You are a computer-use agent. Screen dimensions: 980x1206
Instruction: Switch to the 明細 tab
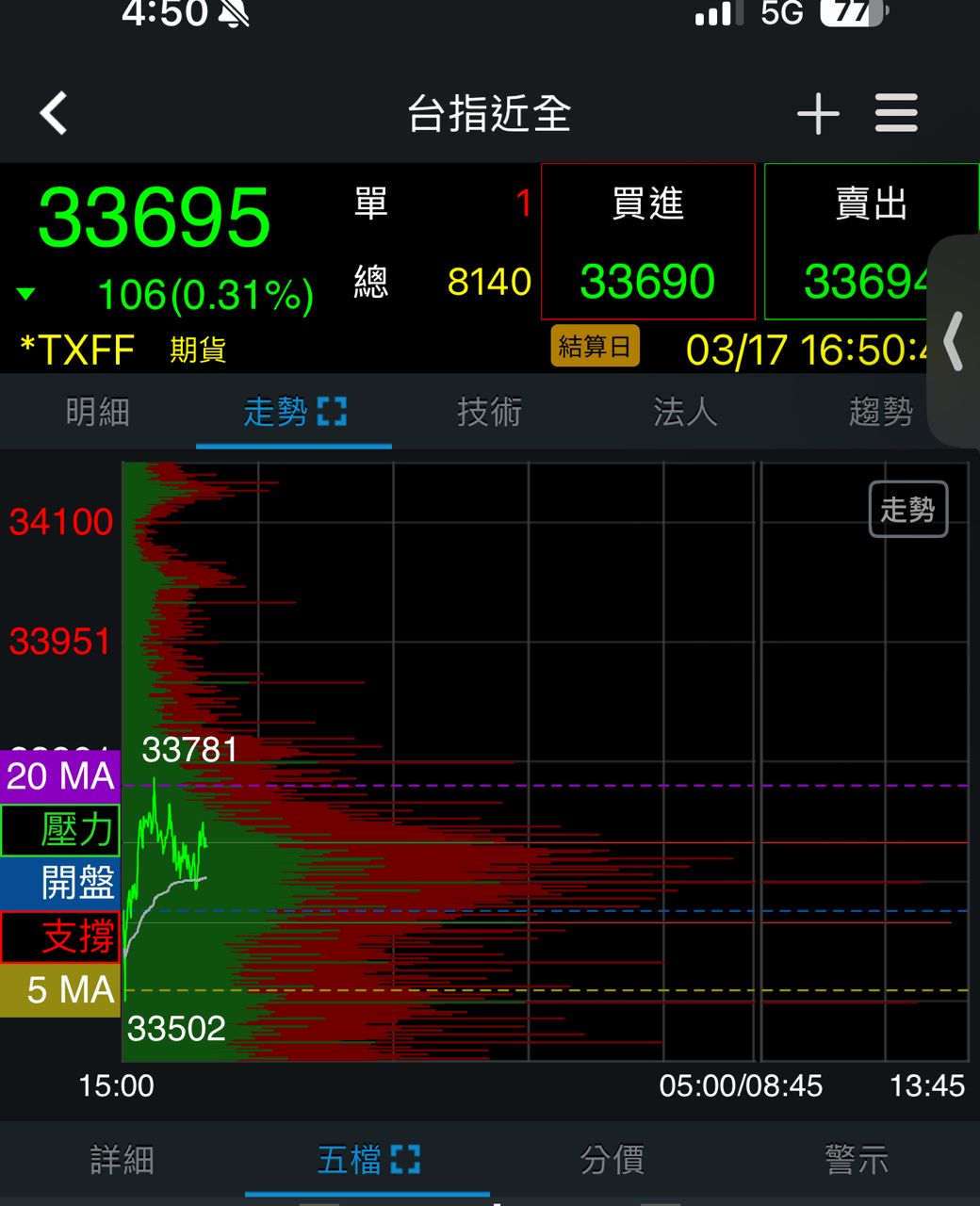tap(97, 412)
